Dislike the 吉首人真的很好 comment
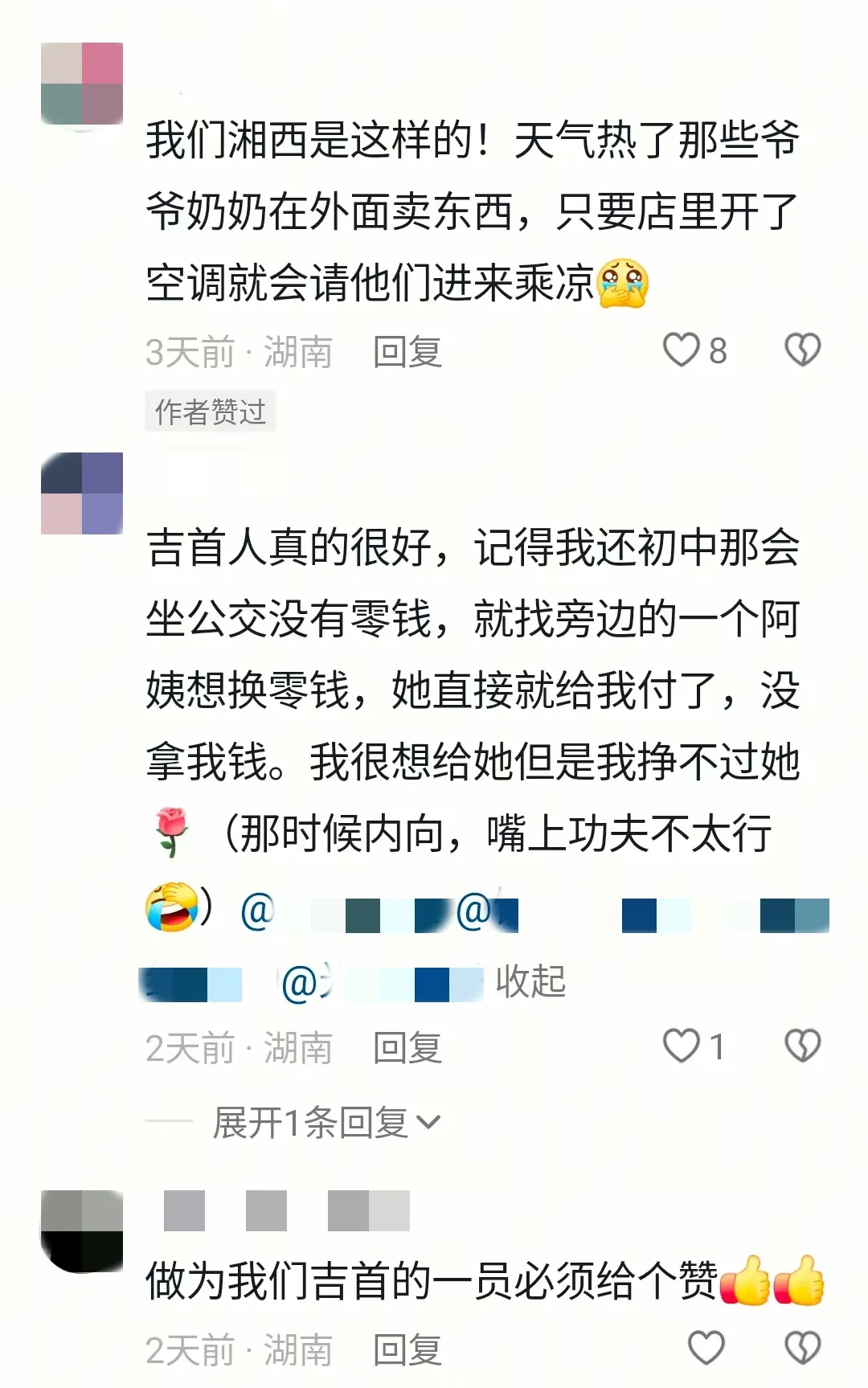The height and width of the screenshot is (1388, 868). [x=802, y=1046]
